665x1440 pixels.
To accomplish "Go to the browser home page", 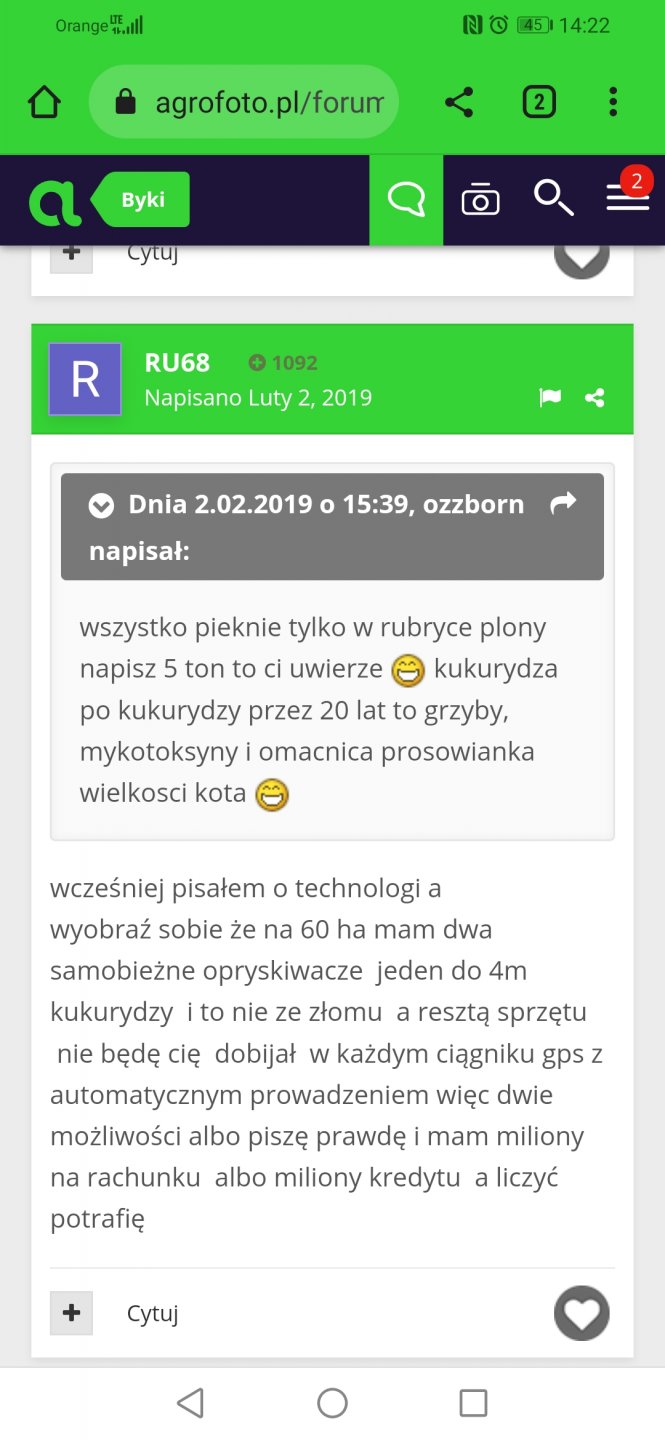I will coord(45,102).
